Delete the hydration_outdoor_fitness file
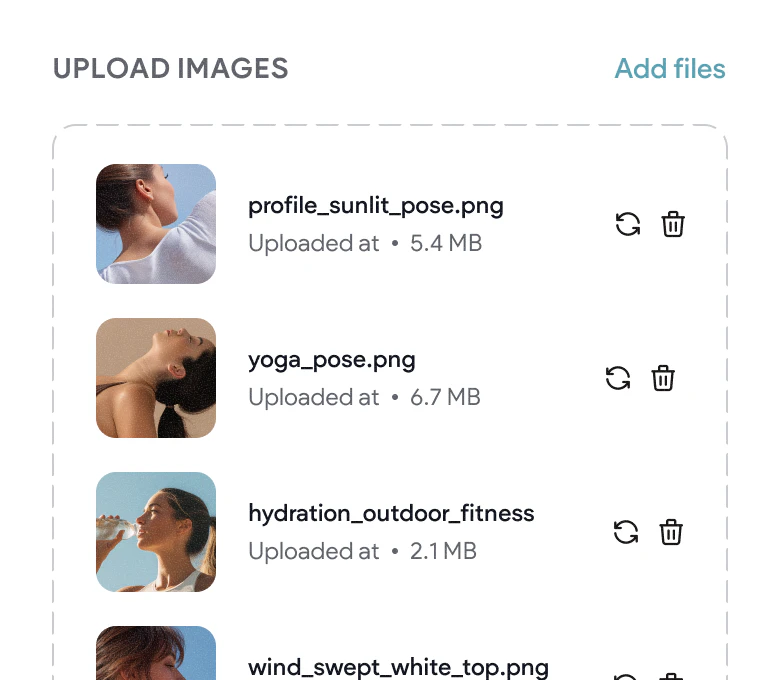780x680 pixels. pyautogui.click(x=671, y=532)
